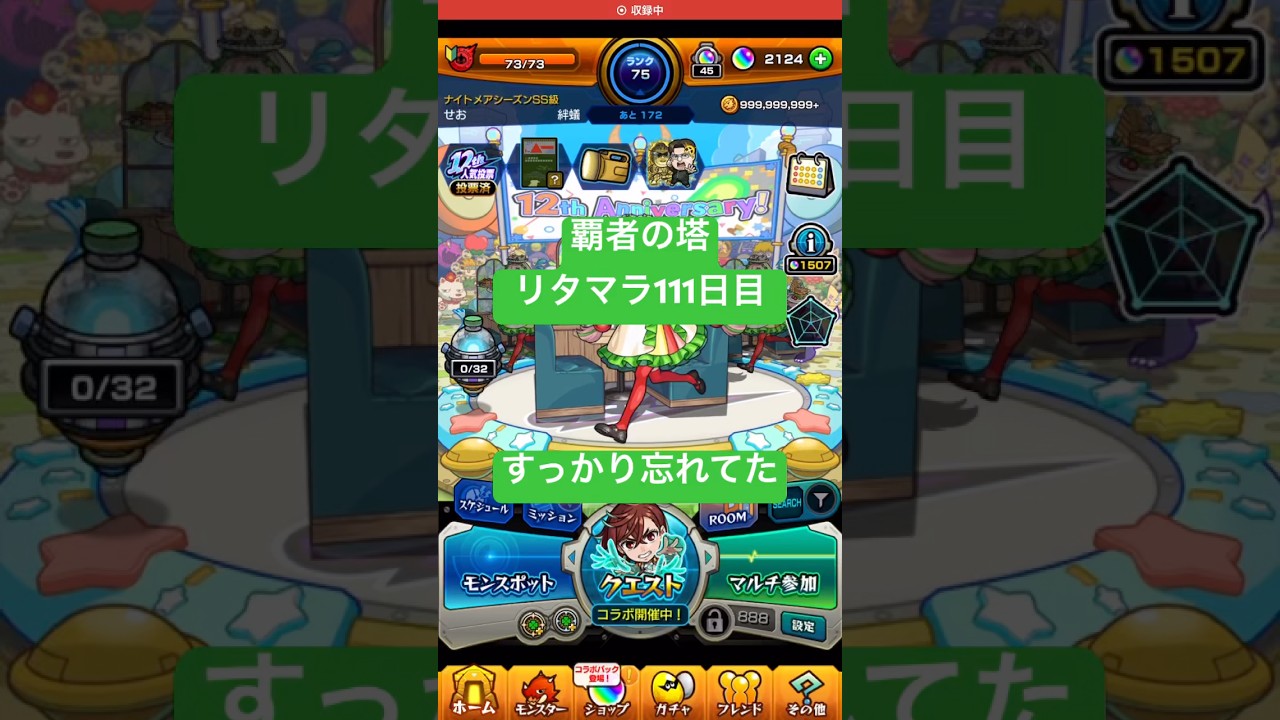The height and width of the screenshot is (720, 1280).
Task: Open the ショップ tab
Action: tap(607, 692)
